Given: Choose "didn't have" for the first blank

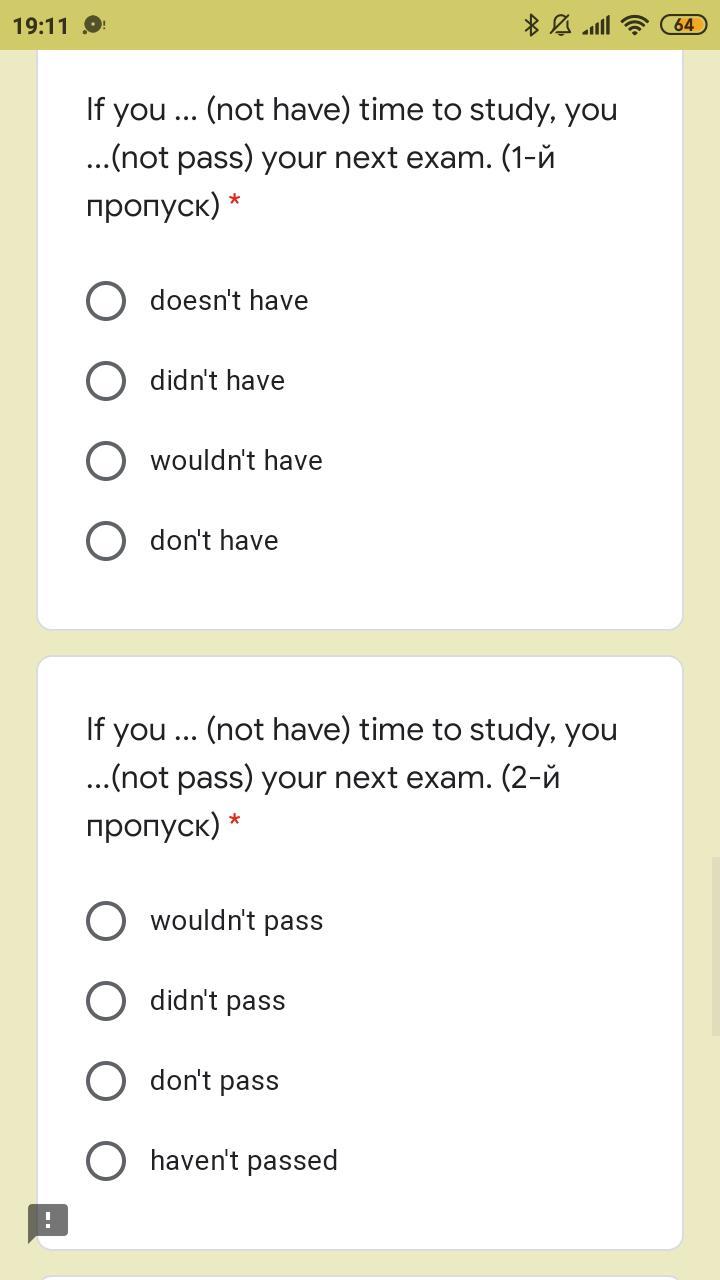Looking at the screenshot, I should pyautogui.click(x=106, y=381).
